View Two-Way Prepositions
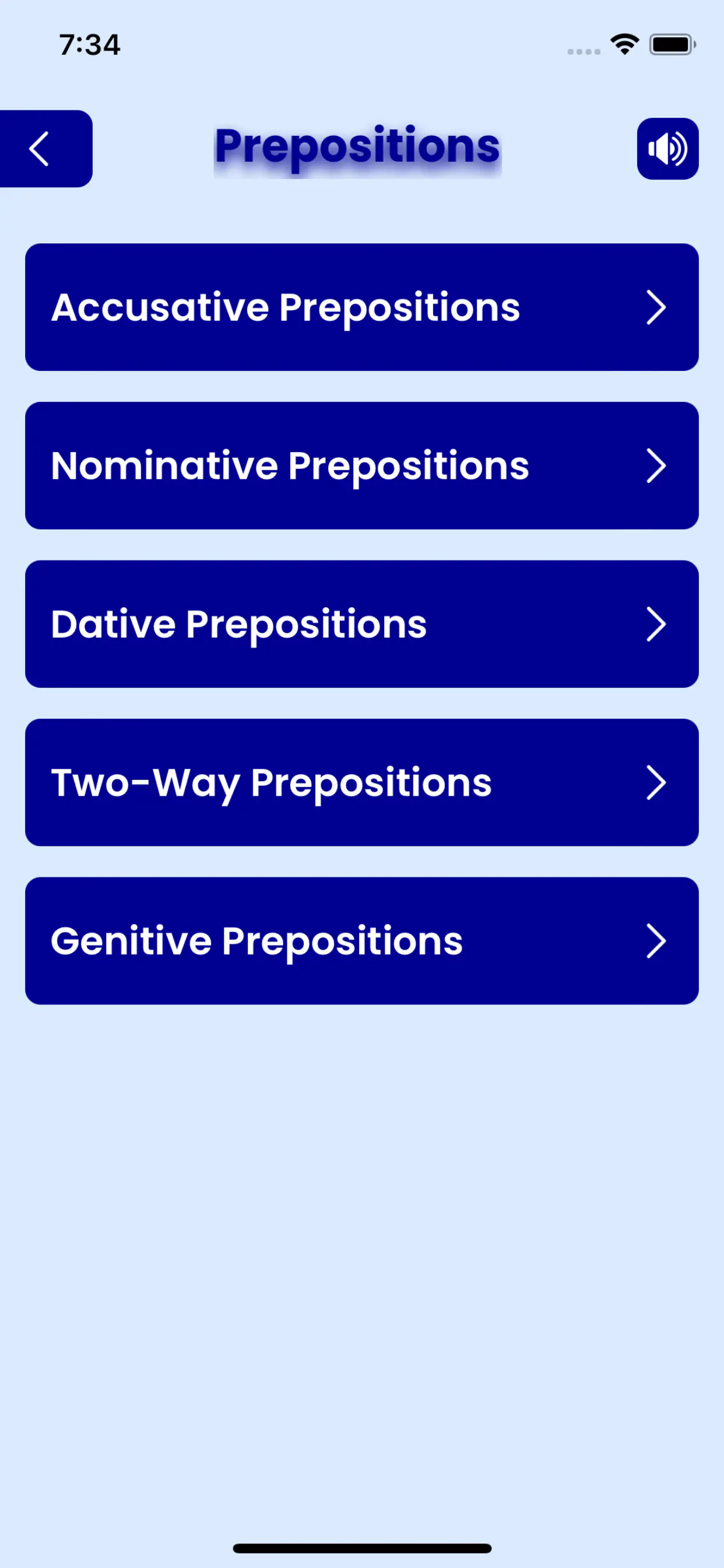This screenshot has width=724, height=1568. [x=361, y=782]
